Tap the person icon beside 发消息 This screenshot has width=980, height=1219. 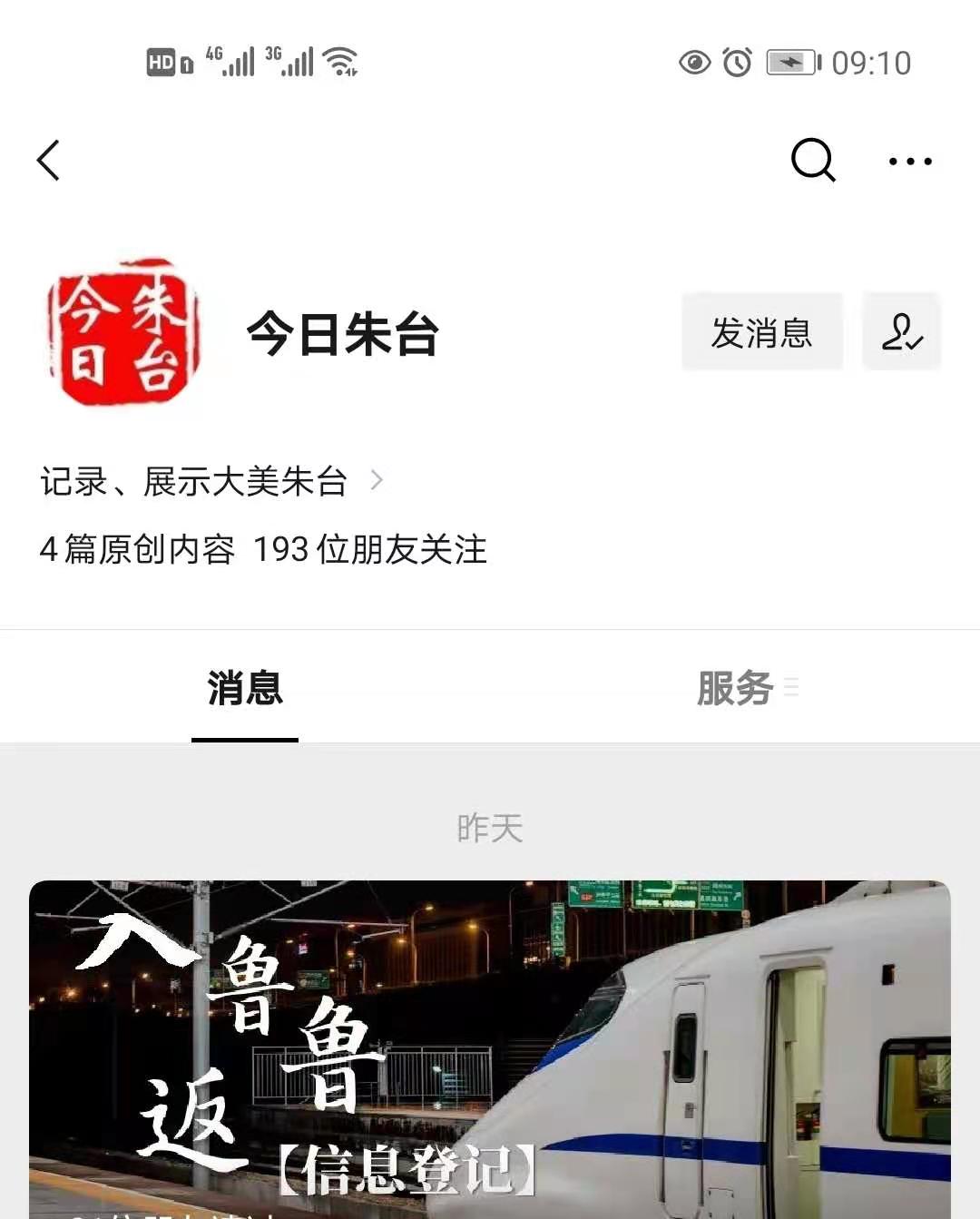tap(901, 332)
